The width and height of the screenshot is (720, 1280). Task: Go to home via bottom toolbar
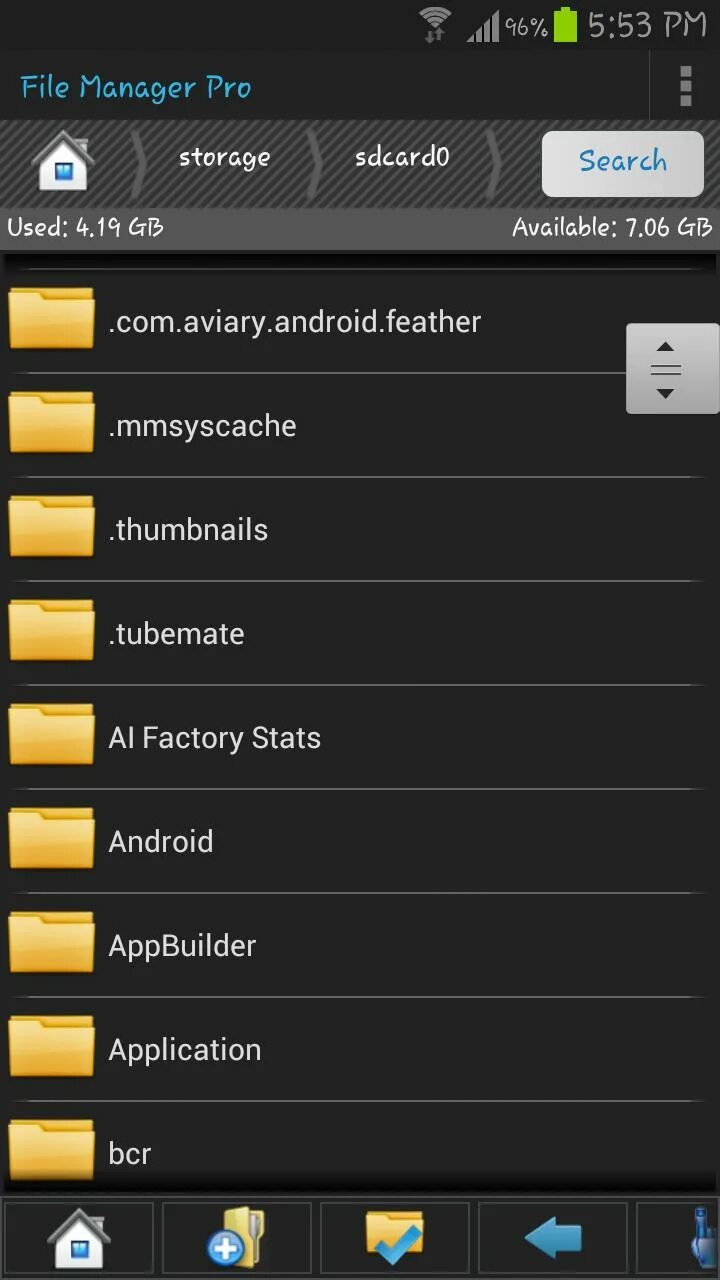tap(79, 1239)
